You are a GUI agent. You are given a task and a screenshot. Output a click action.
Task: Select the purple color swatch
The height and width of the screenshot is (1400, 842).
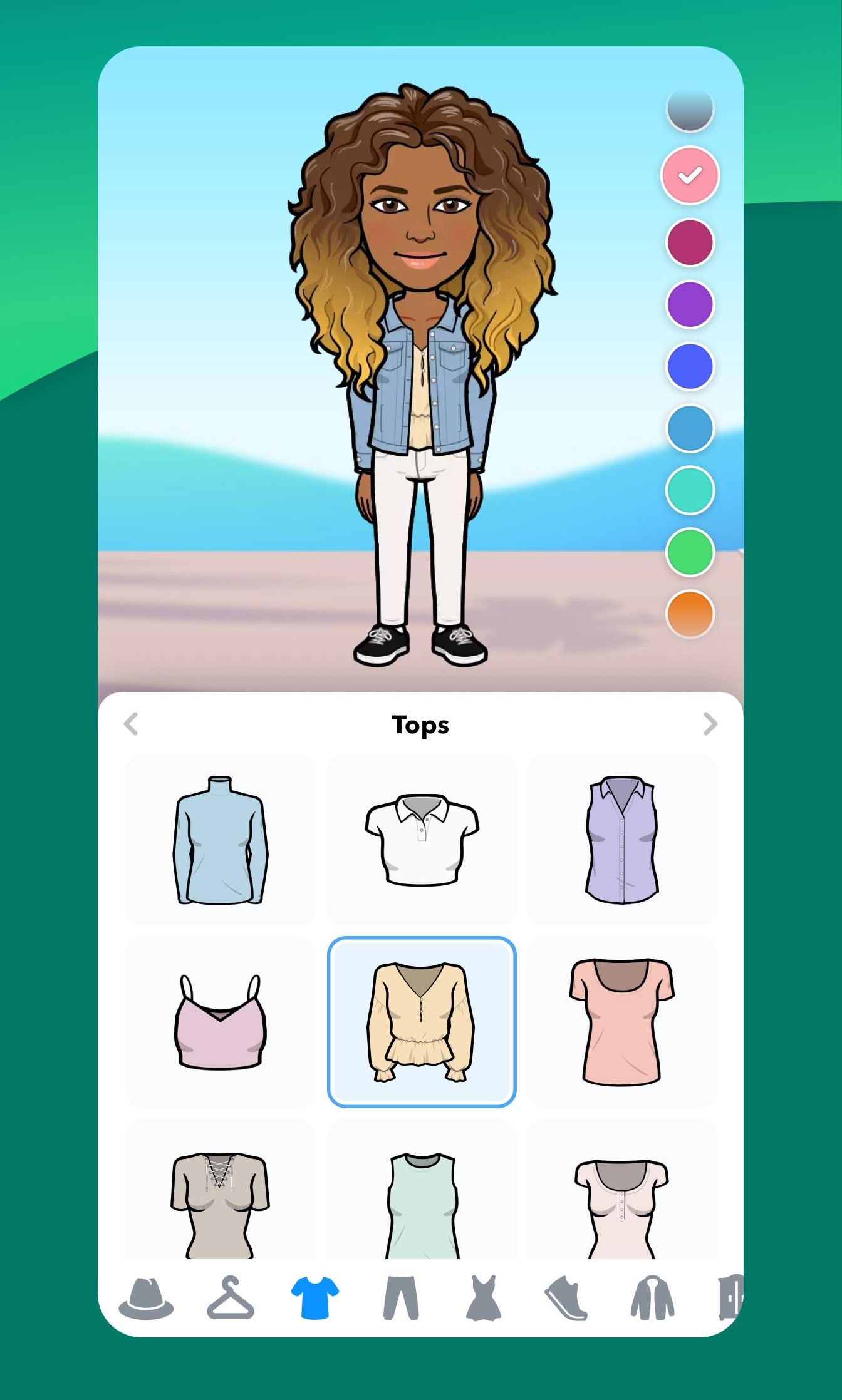pyautogui.click(x=690, y=304)
